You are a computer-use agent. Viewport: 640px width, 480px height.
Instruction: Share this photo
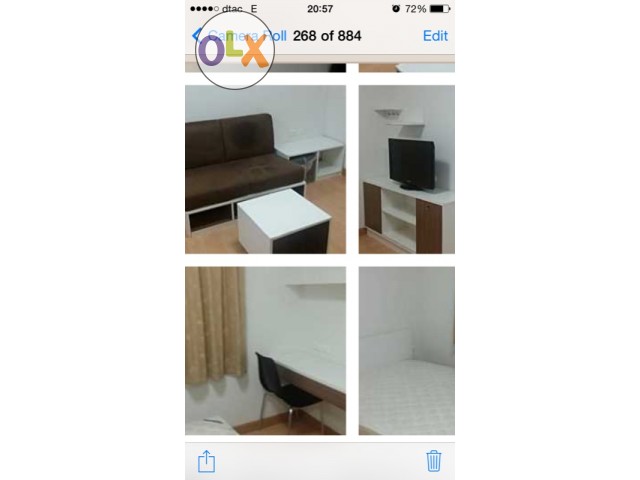coord(206,460)
